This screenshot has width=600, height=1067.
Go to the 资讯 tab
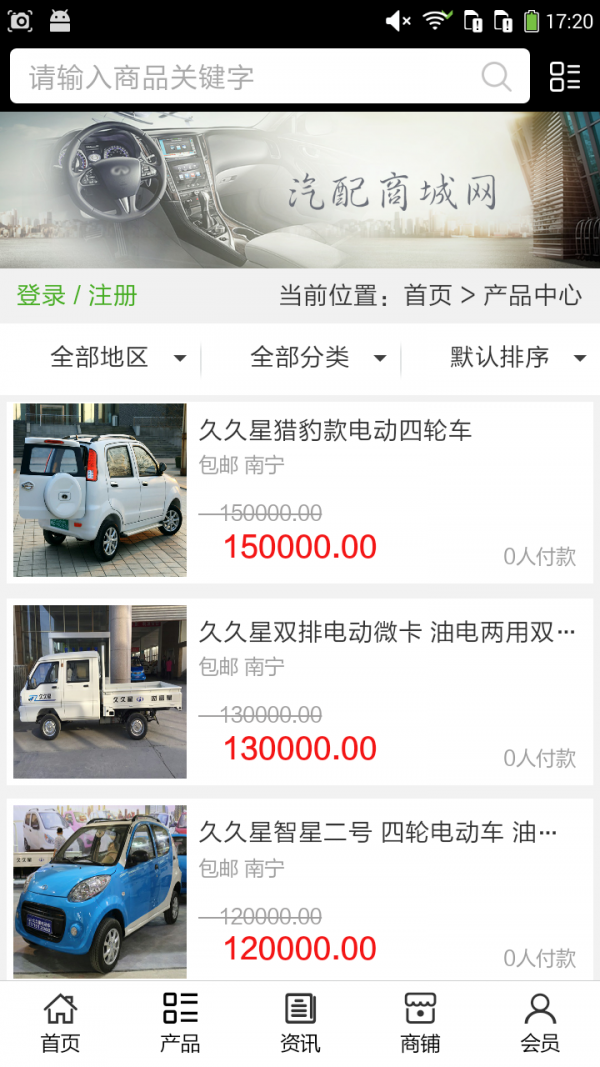pos(300,1023)
